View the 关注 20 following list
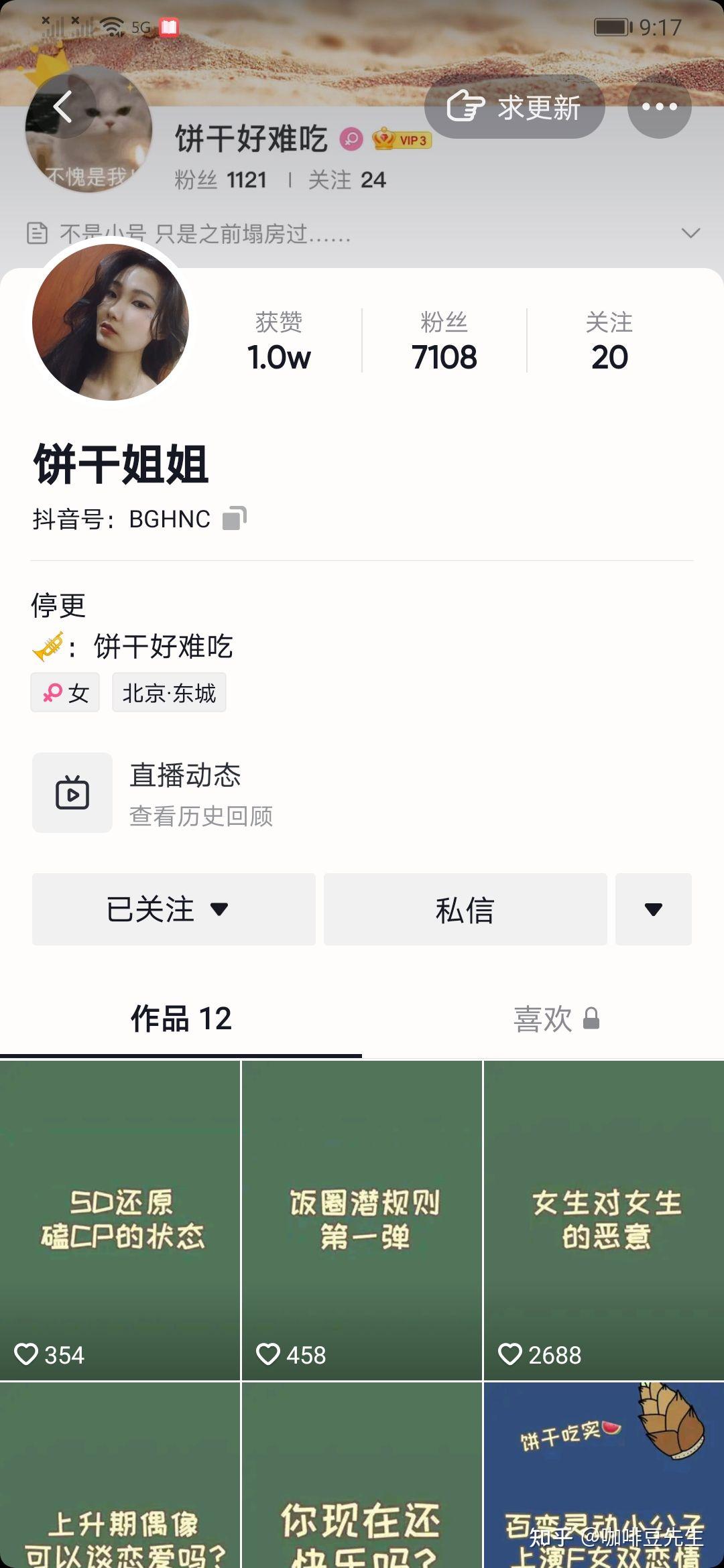 609,342
